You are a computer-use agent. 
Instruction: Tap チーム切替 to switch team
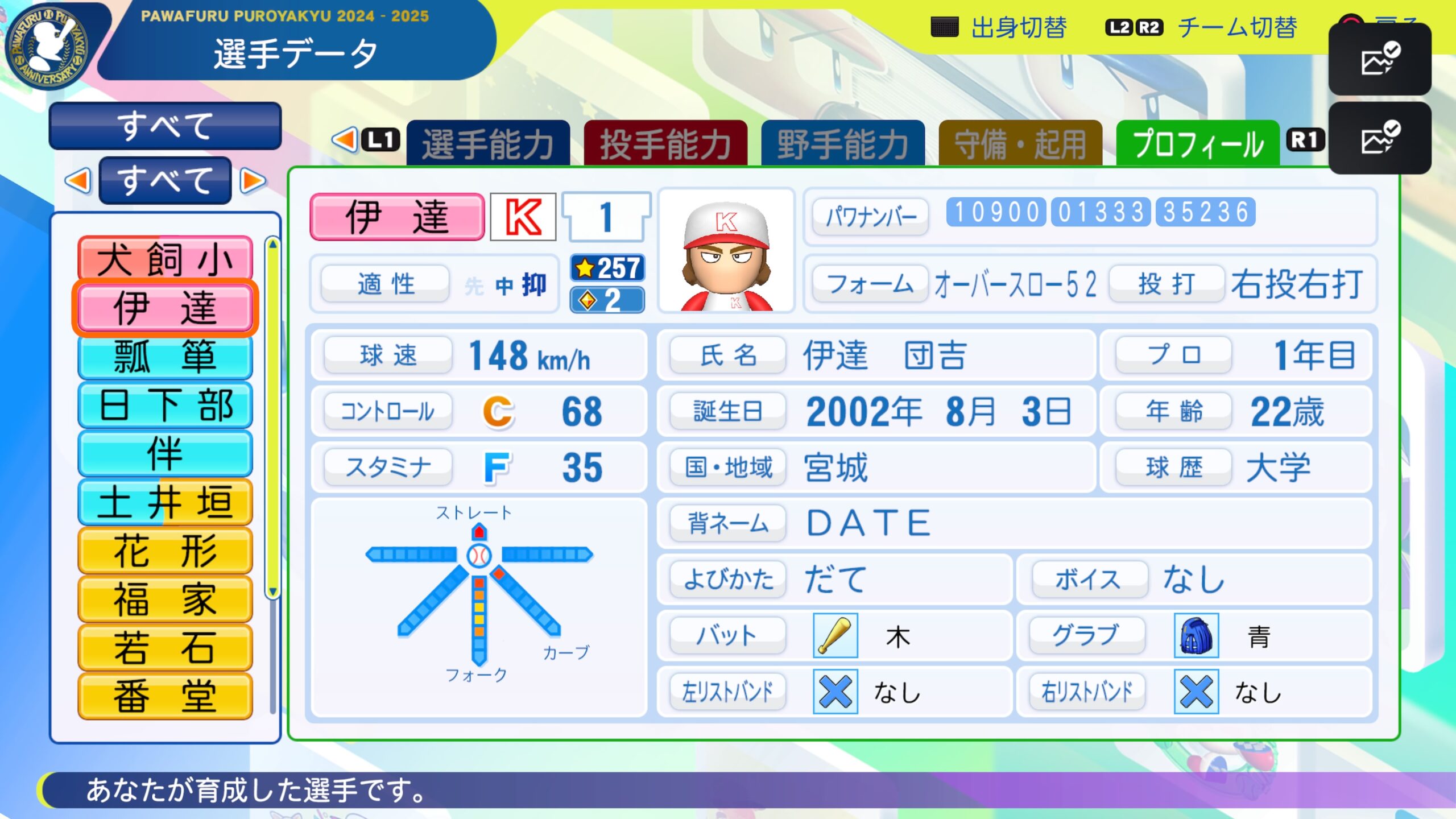(x=1201, y=27)
